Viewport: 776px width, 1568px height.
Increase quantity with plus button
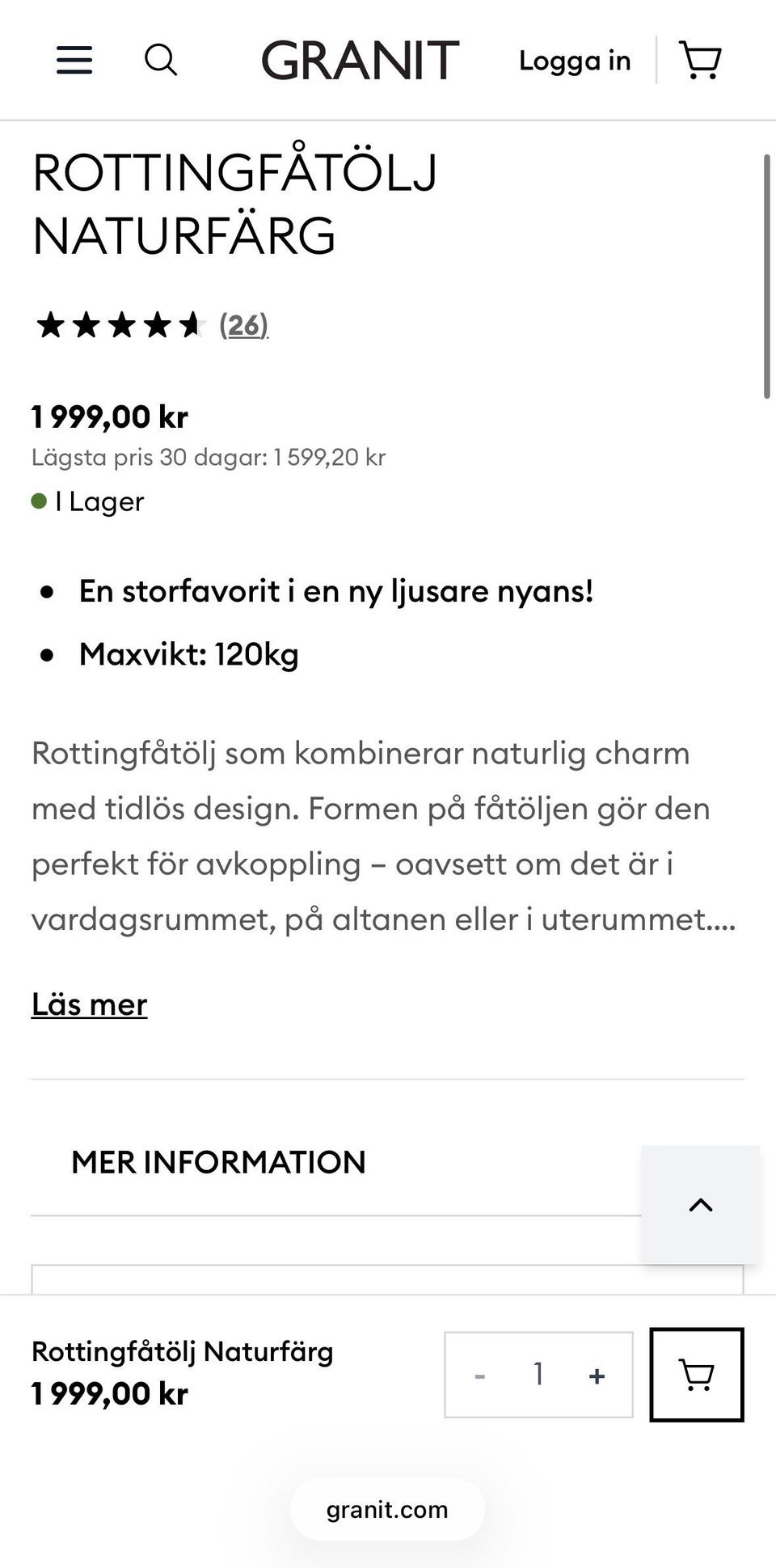click(x=597, y=1376)
